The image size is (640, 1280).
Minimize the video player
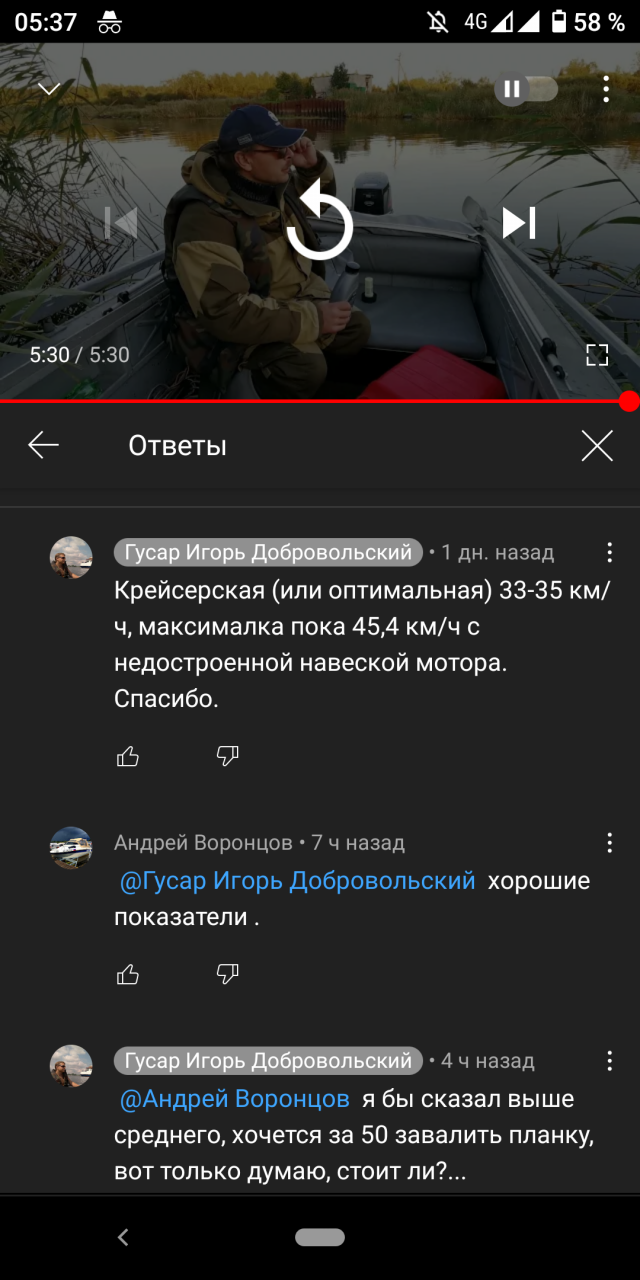[49, 89]
